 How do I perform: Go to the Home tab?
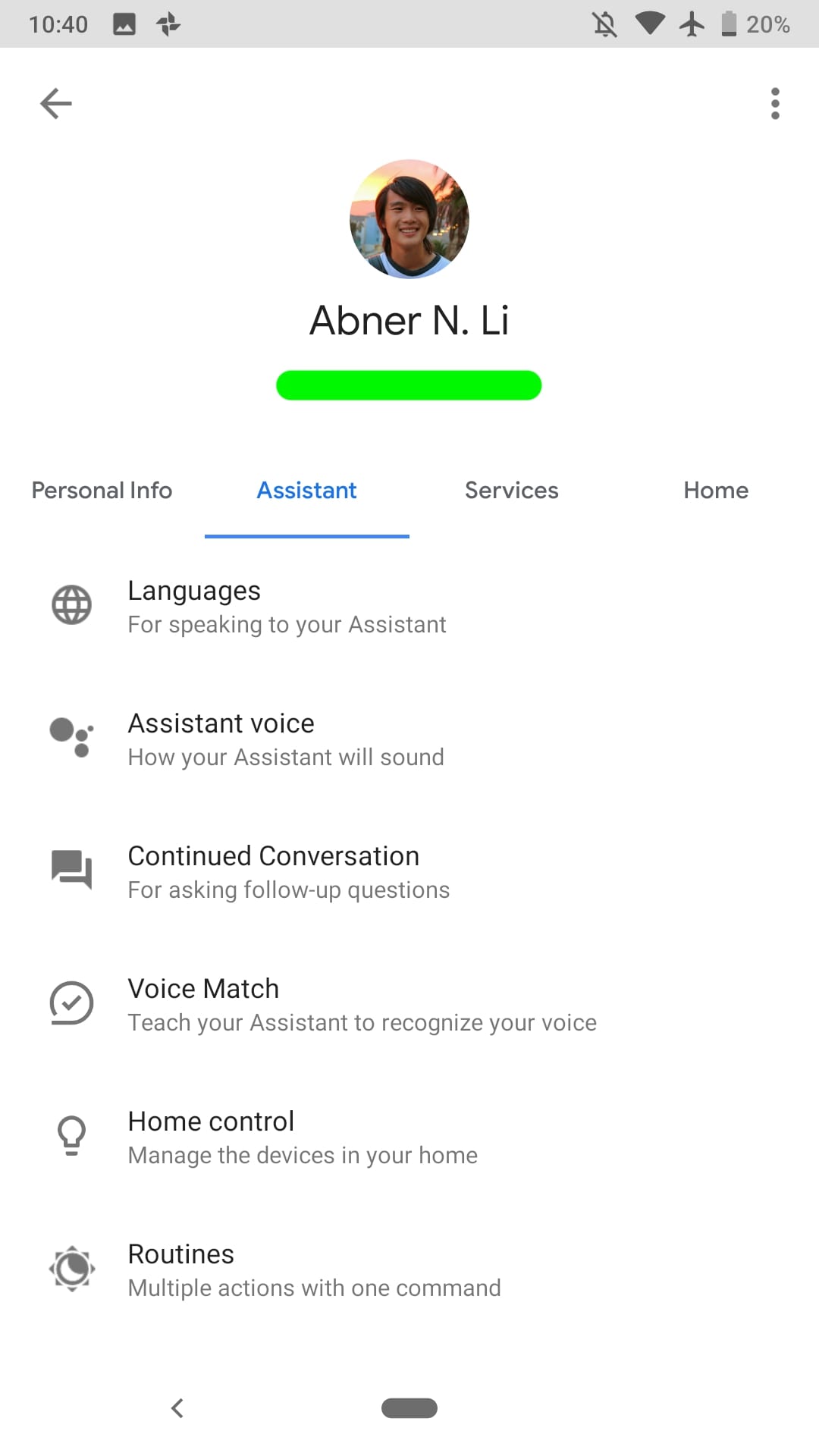(x=716, y=491)
